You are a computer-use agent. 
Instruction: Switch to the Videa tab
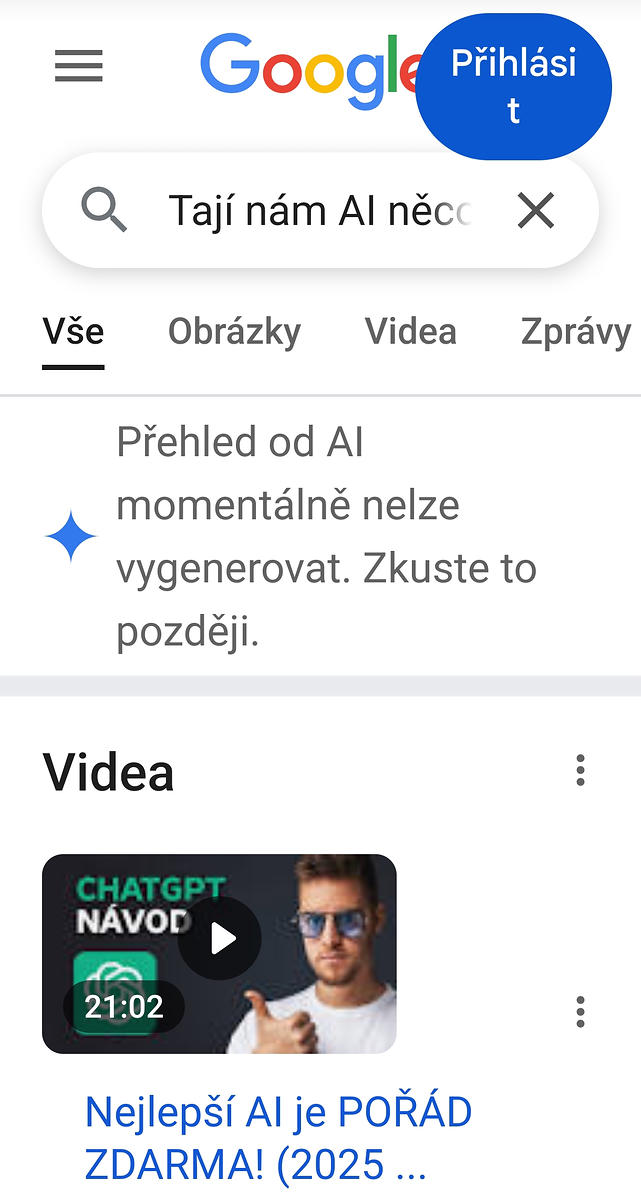[x=410, y=332]
